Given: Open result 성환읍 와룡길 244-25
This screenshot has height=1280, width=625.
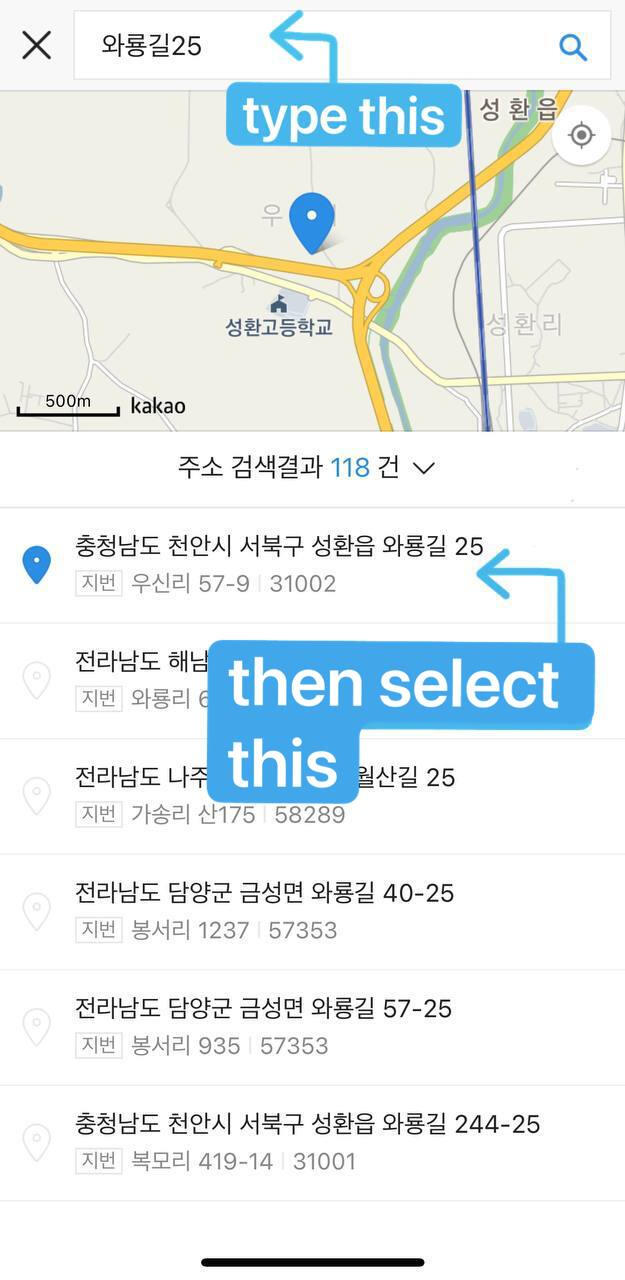Looking at the screenshot, I should tap(307, 1142).
